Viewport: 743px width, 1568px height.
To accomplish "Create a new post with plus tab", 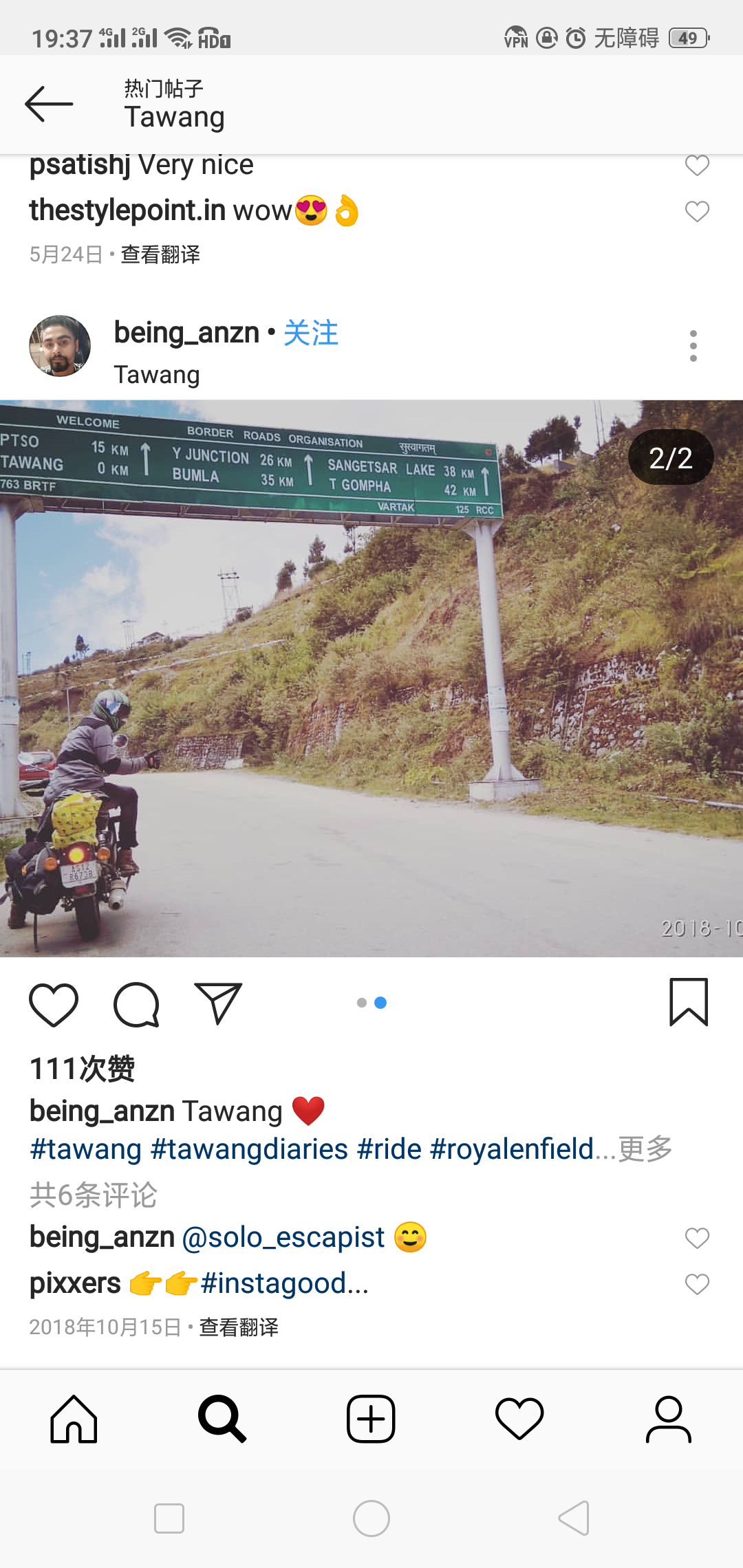I will pos(371,1419).
